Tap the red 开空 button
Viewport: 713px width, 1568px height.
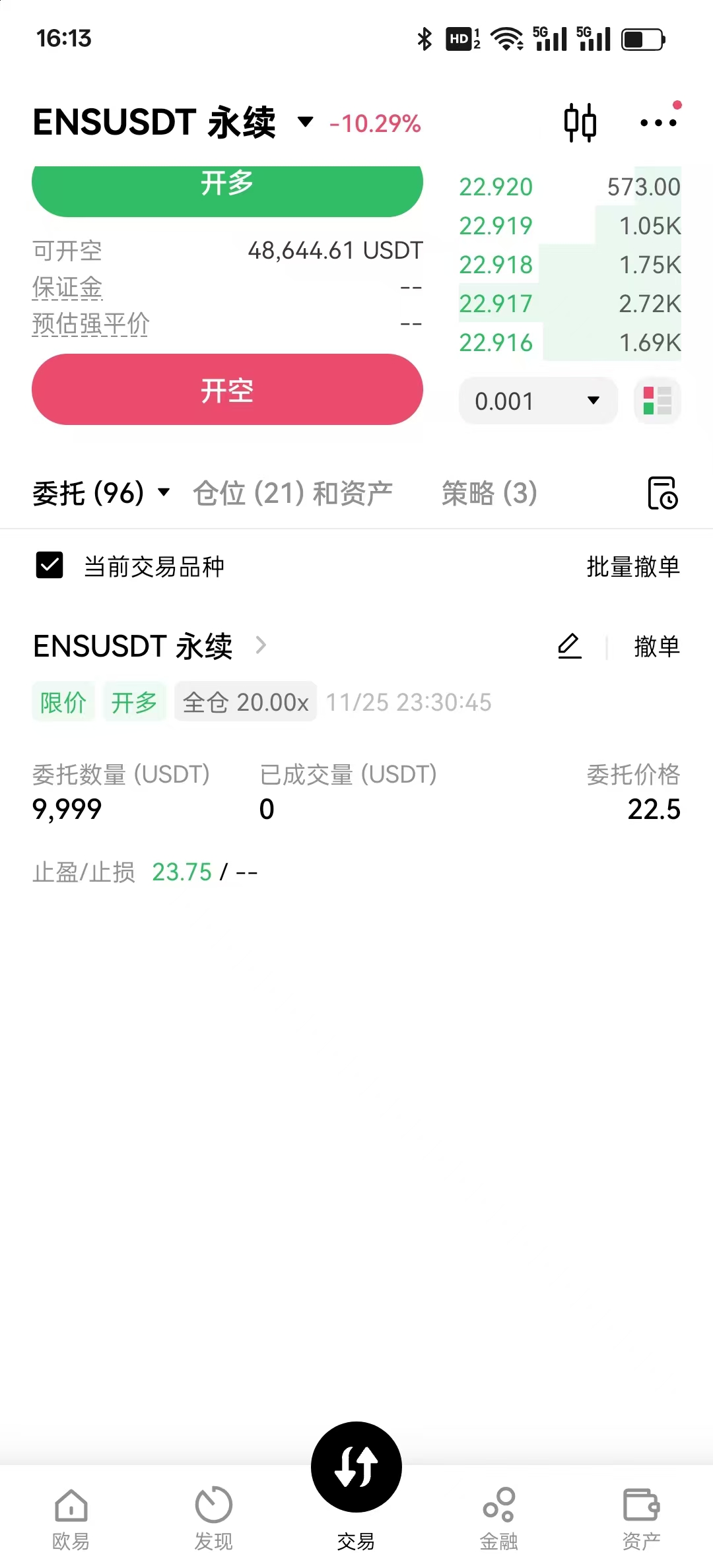227,389
